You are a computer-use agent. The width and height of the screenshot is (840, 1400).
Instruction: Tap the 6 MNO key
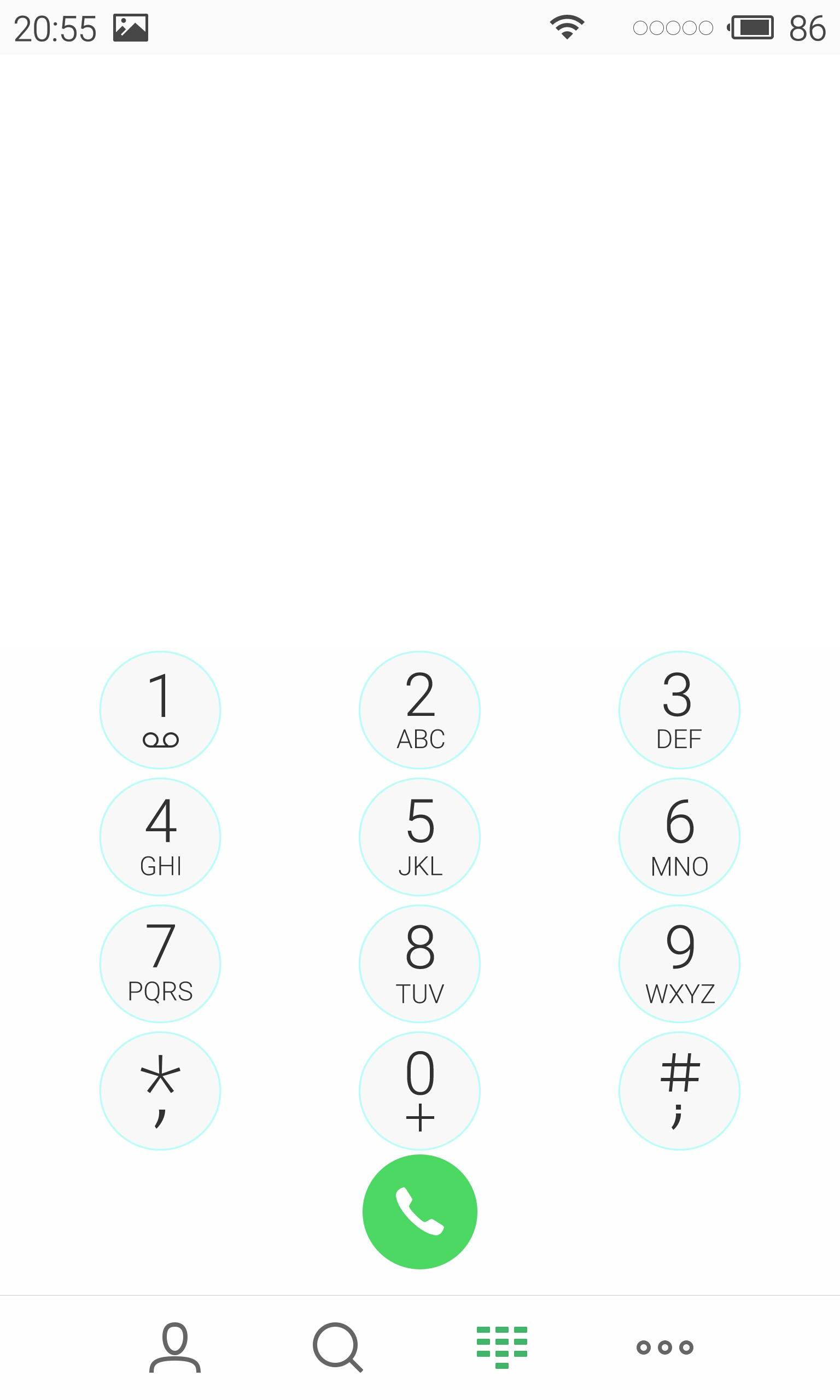[x=679, y=836]
